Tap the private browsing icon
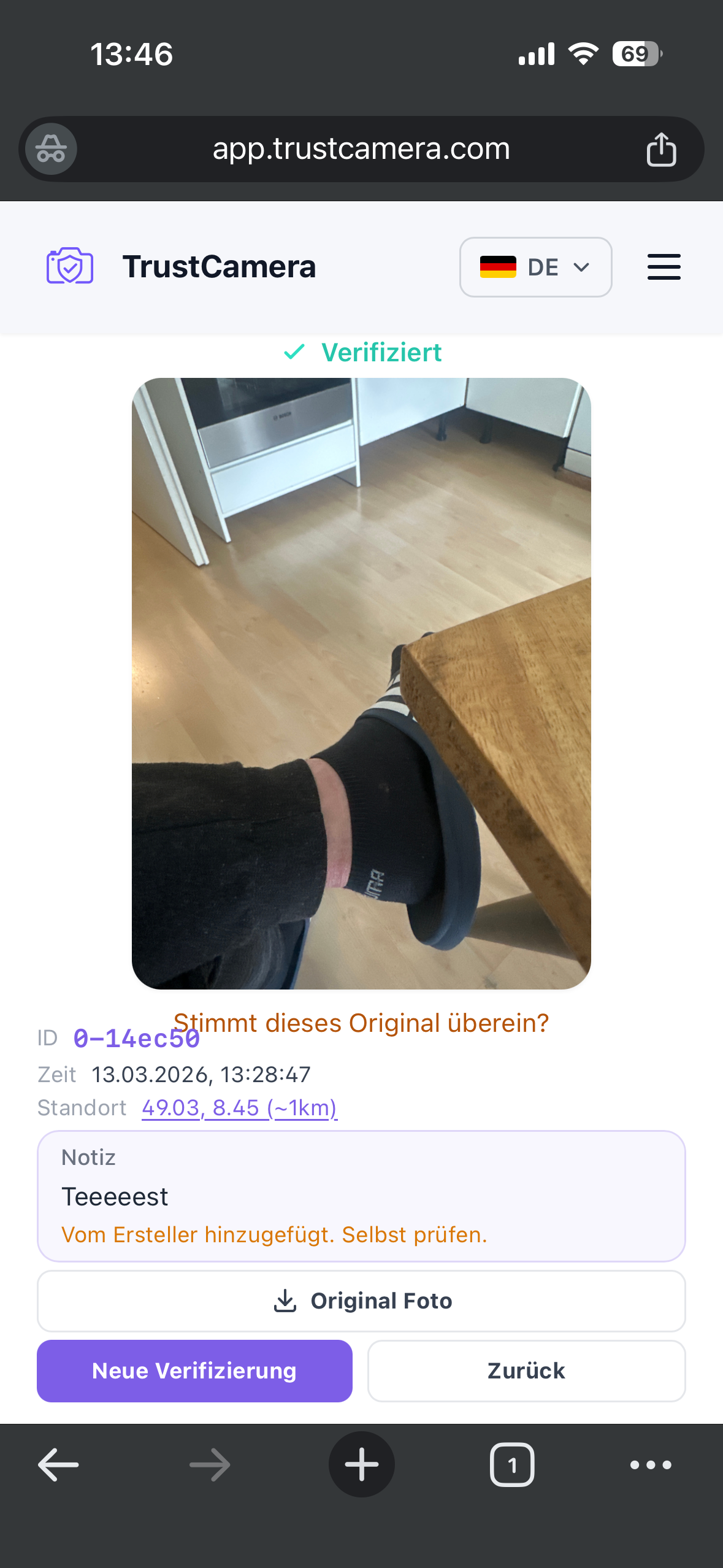Viewport: 723px width, 1568px height. [x=51, y=149]
